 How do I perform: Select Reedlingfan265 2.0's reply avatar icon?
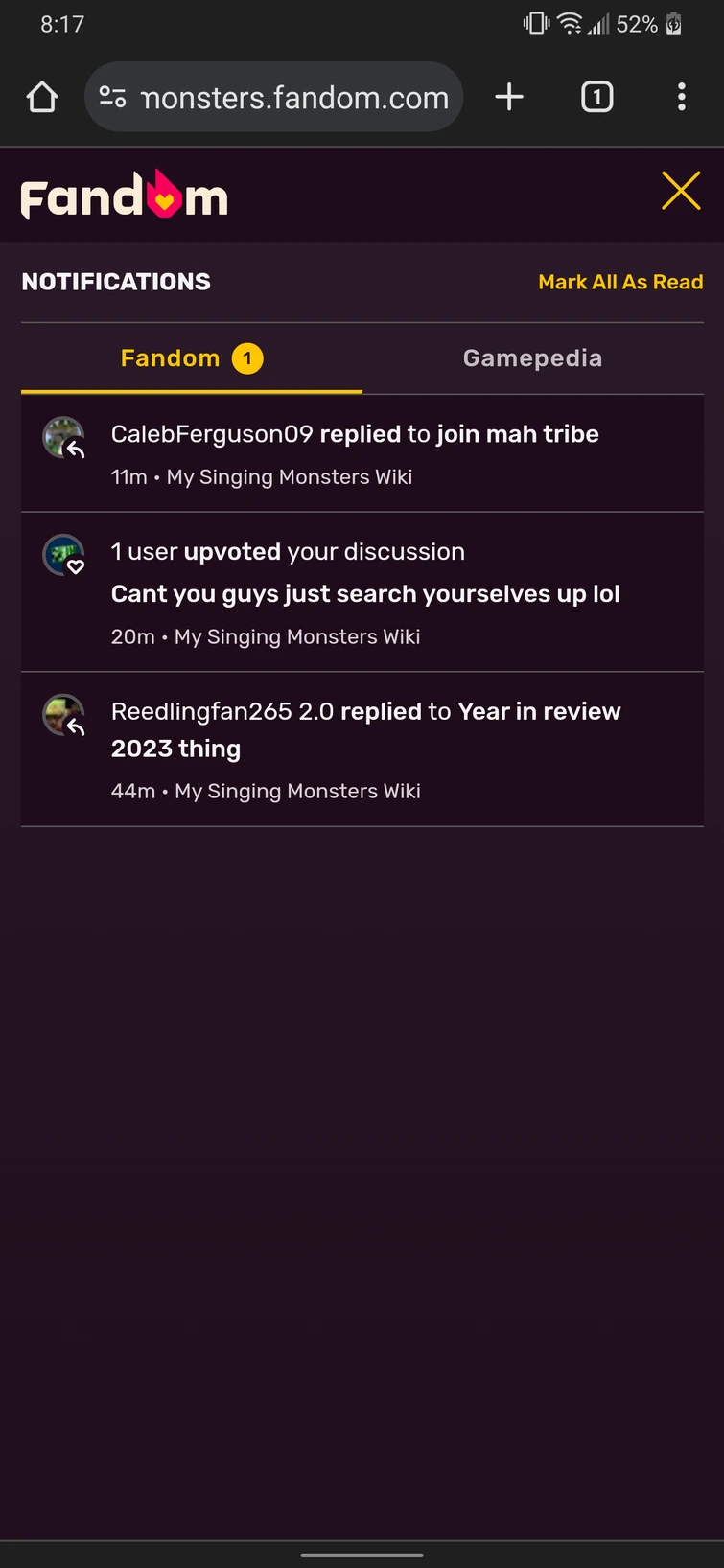click(63, 715)
